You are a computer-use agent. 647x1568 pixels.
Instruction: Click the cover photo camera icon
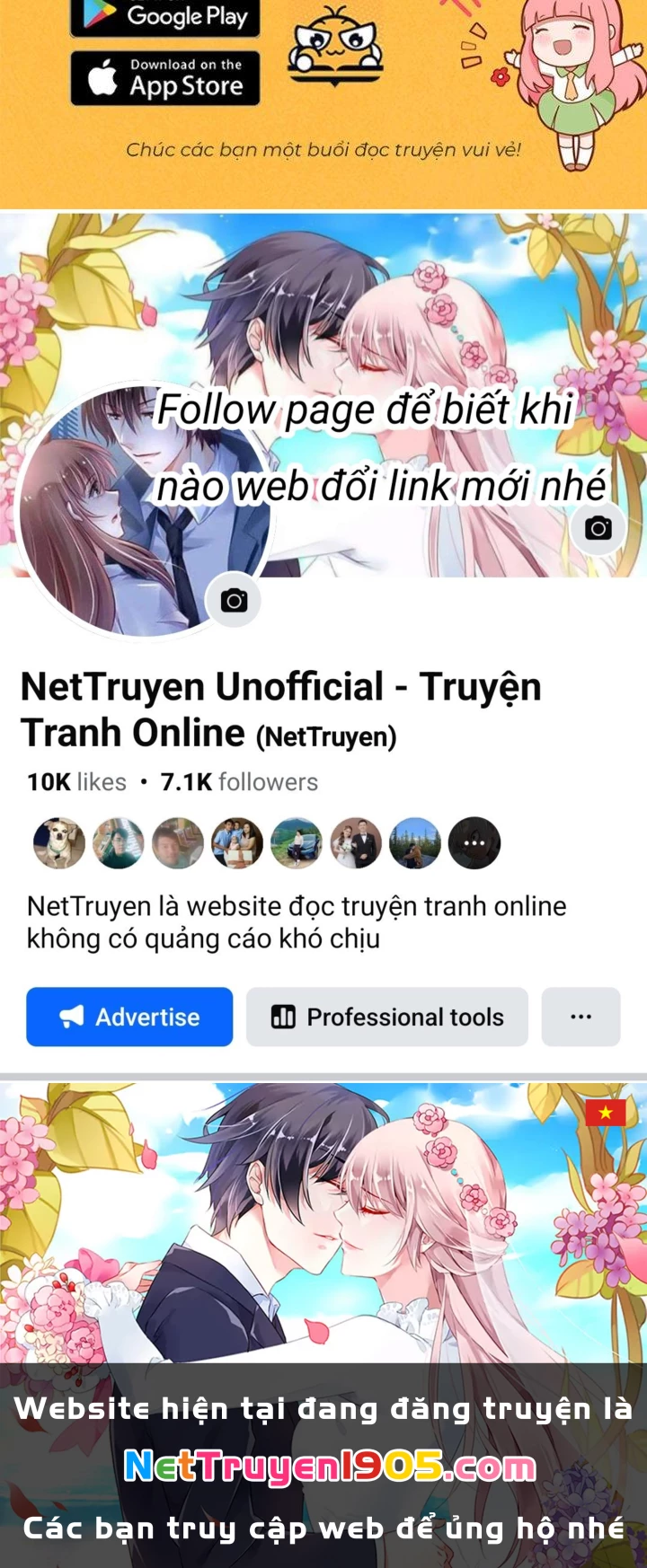(596, 530)
